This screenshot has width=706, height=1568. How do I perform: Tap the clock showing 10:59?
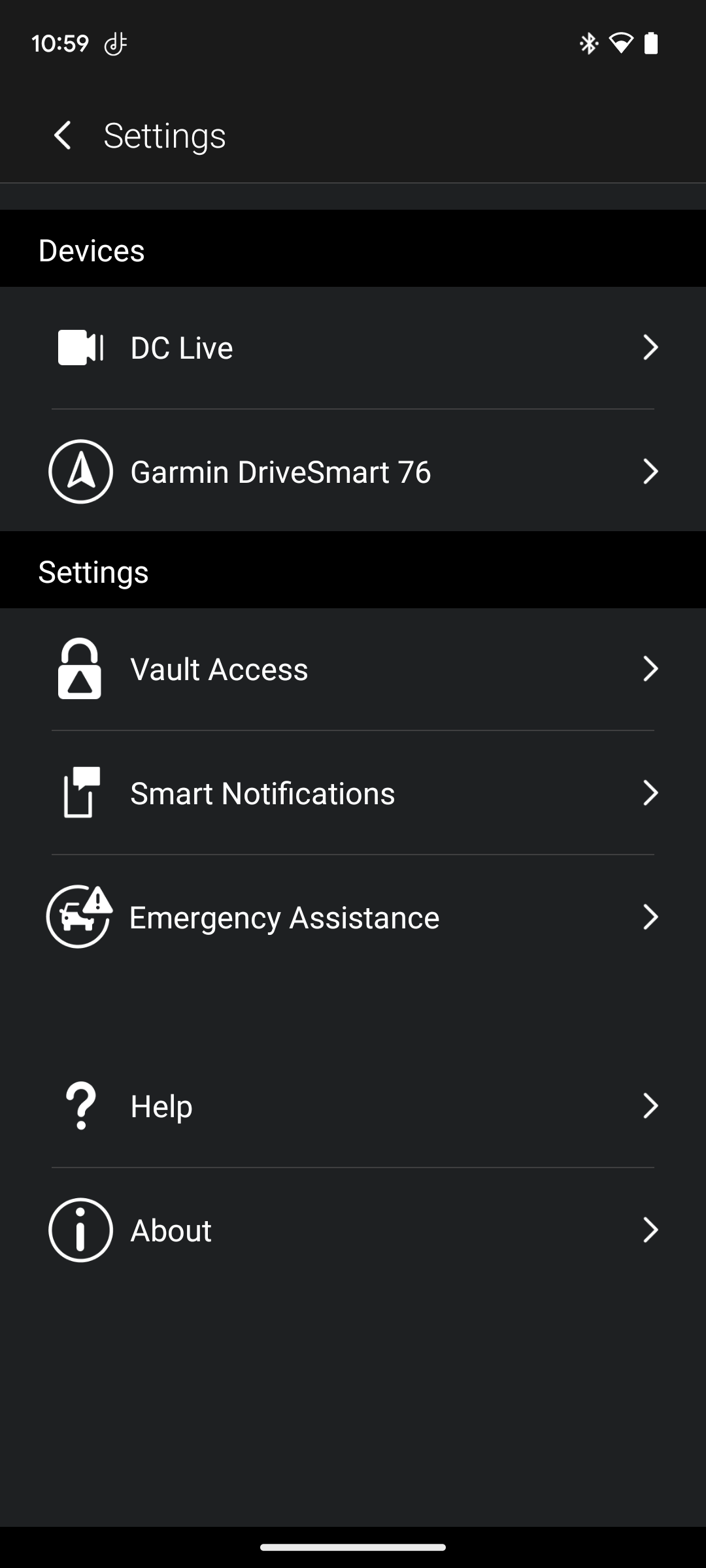(x=61, y=43)
